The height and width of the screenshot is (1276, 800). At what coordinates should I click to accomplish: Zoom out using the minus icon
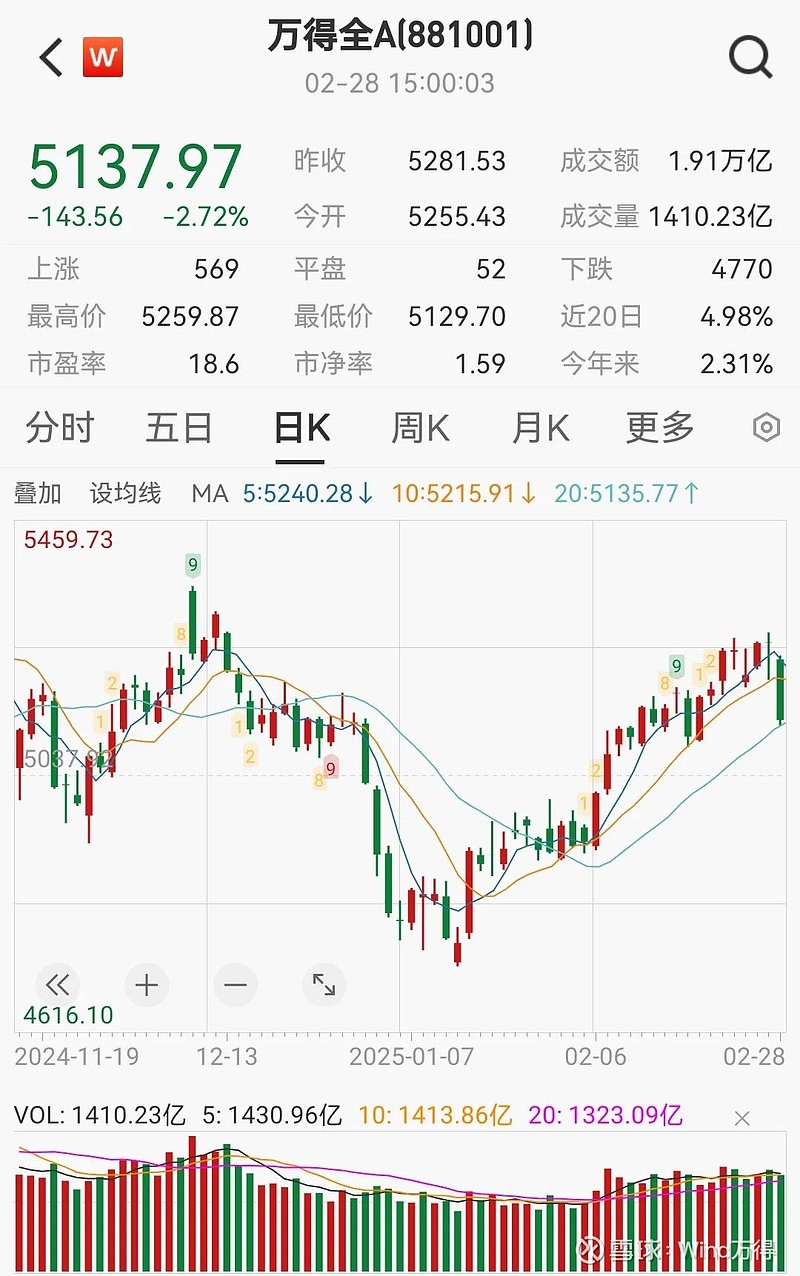235,985
